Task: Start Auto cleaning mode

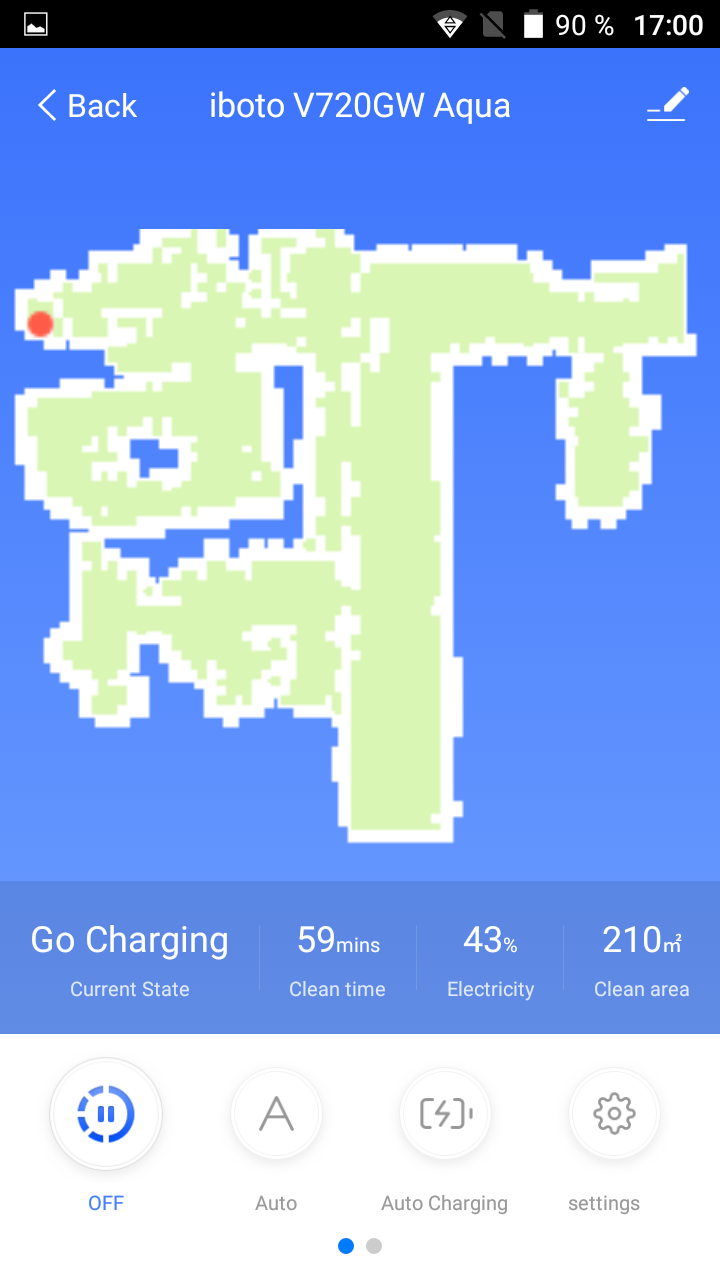Action: [276, 1114]
